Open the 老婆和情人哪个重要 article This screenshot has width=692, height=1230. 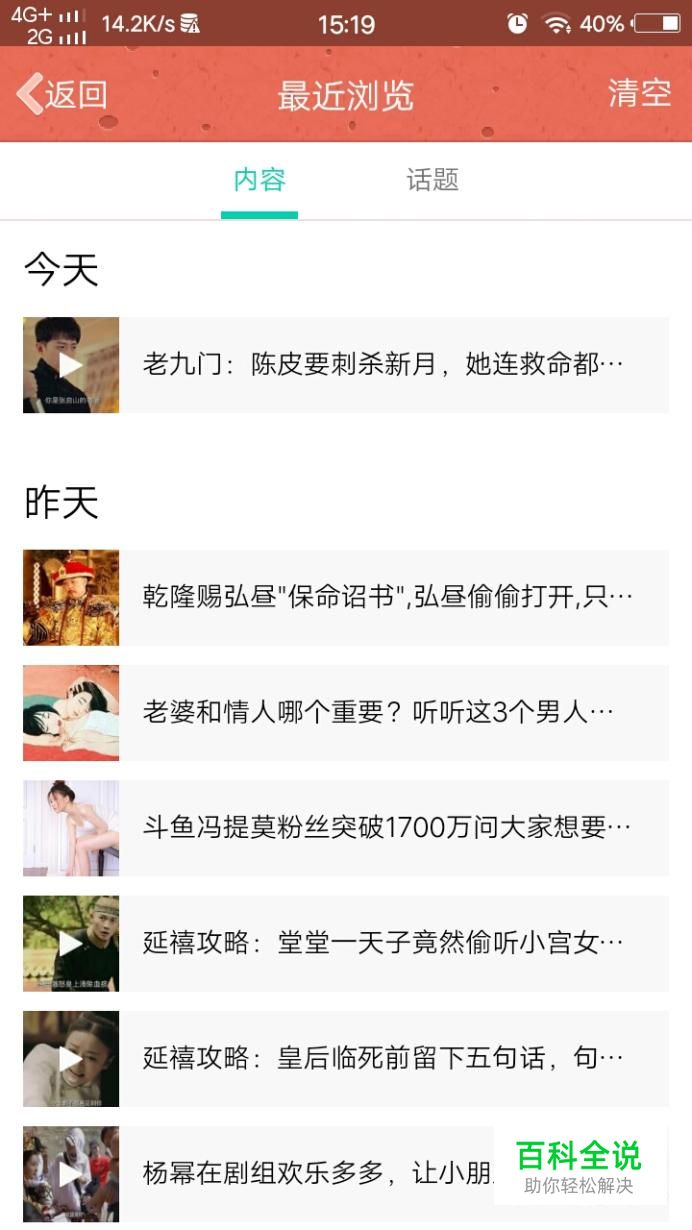346,713
